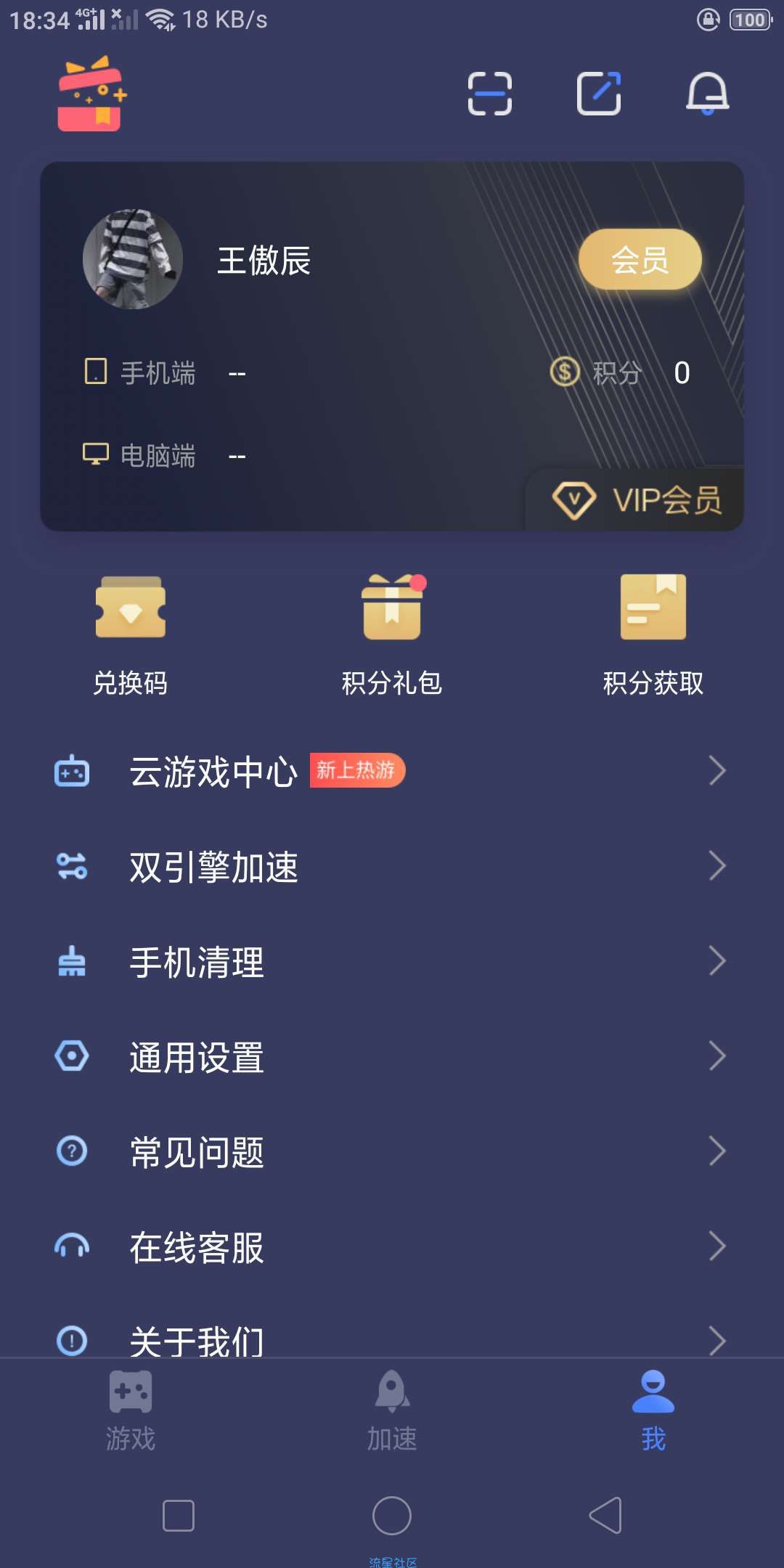Open 双引擎加速 settings row

coord(392,866)
